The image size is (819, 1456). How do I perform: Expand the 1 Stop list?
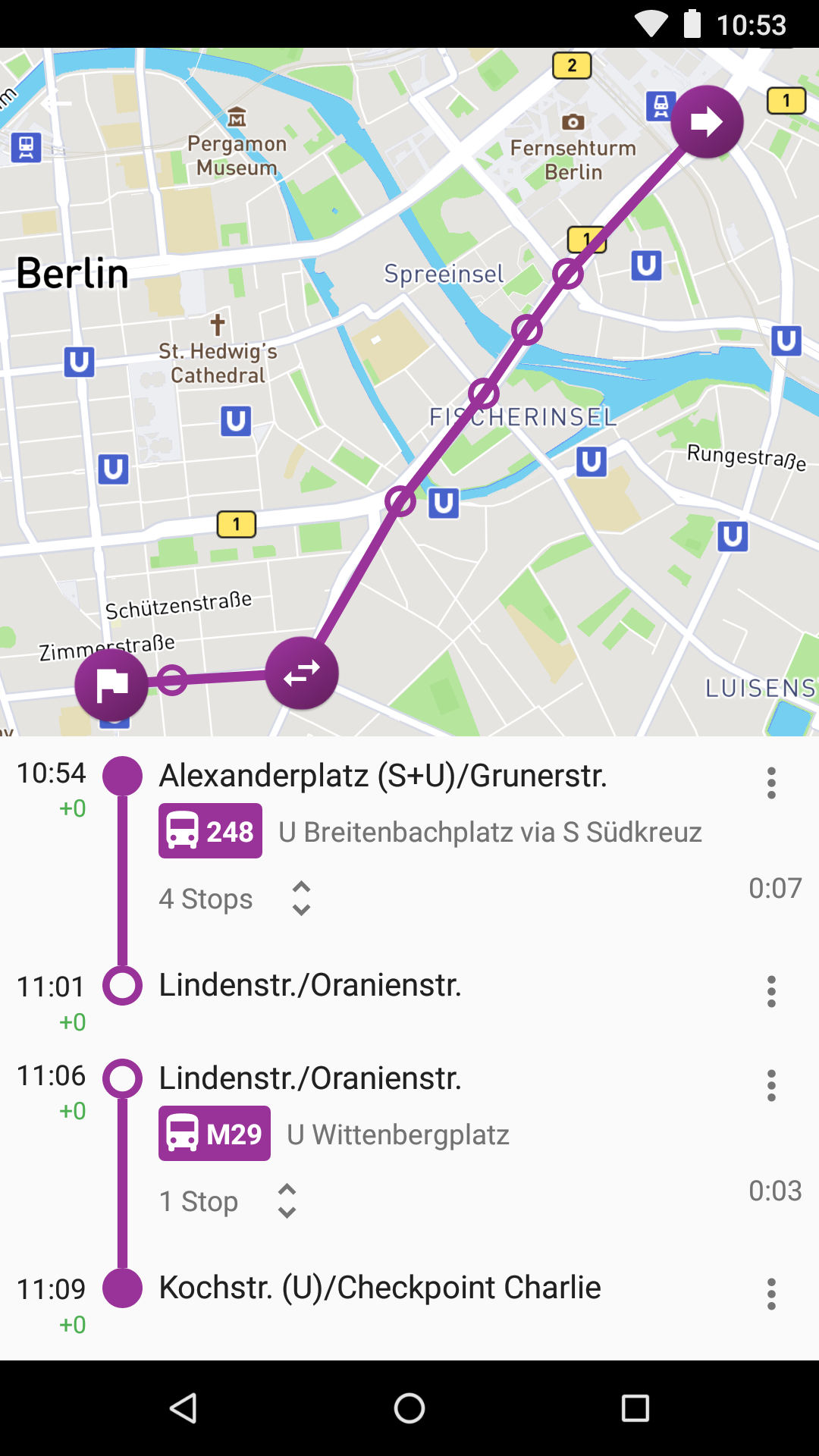click(287, 1201)
